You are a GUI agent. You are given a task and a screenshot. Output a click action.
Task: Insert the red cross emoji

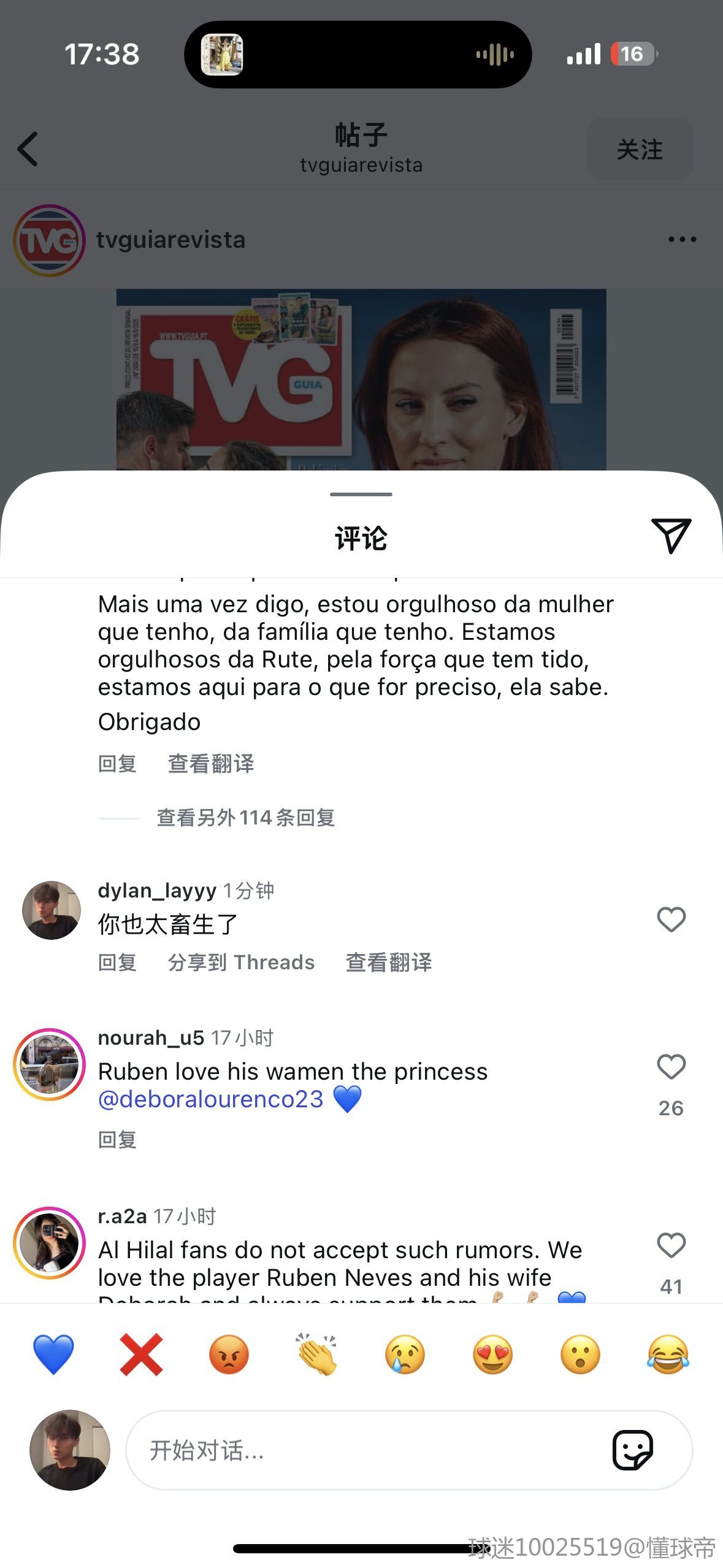coord(141,1354)
